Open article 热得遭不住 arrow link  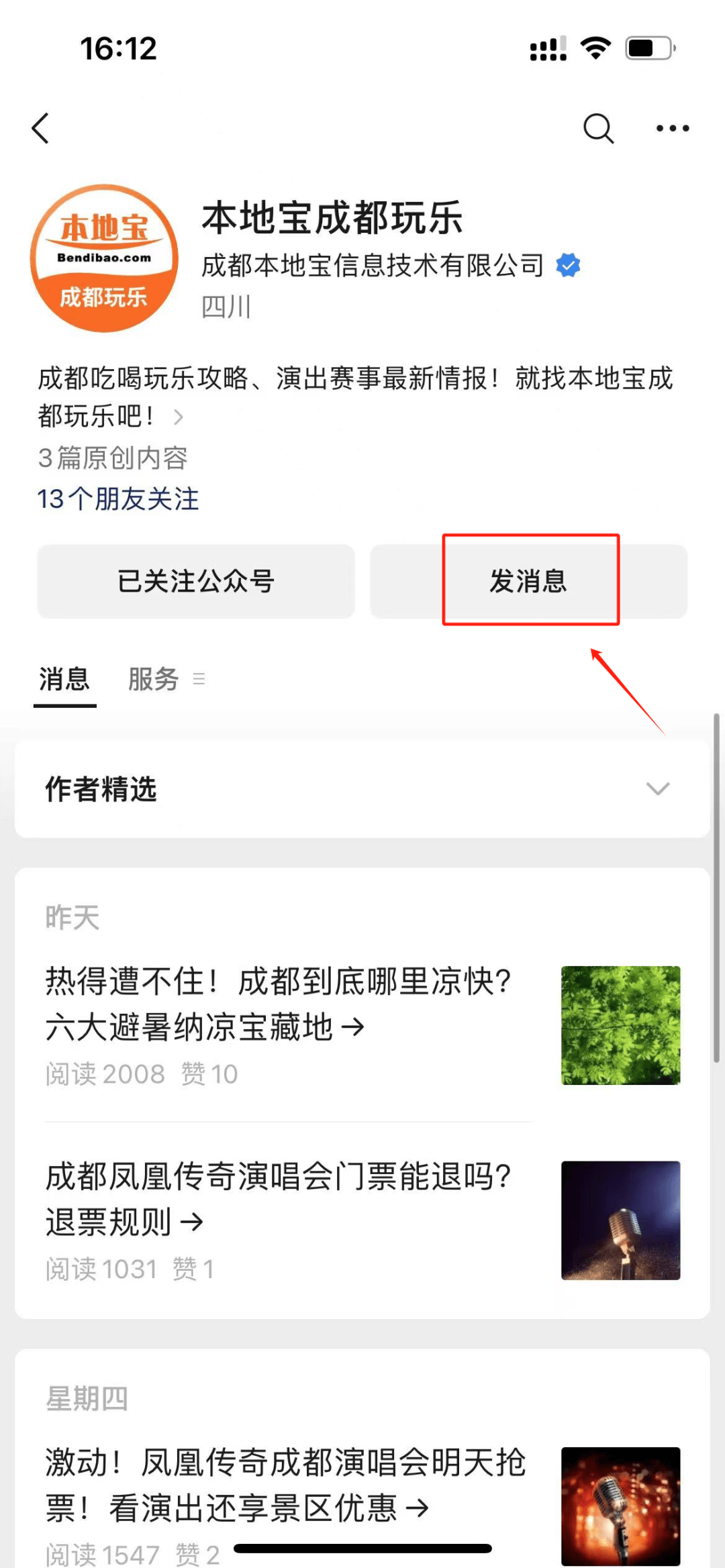[x=279, y=1003]
